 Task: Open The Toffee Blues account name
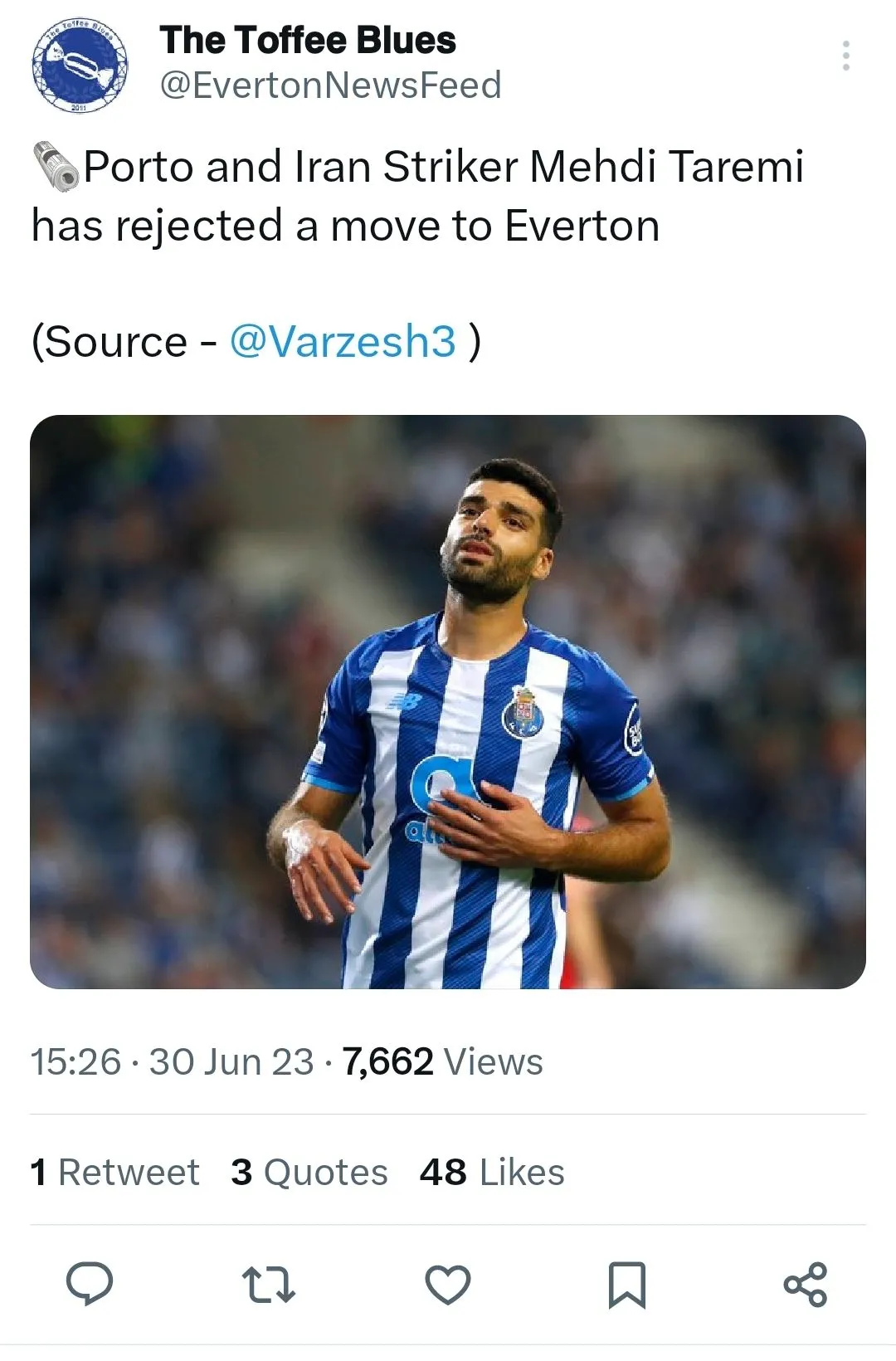pyautogui.click(x=308, y=41)
